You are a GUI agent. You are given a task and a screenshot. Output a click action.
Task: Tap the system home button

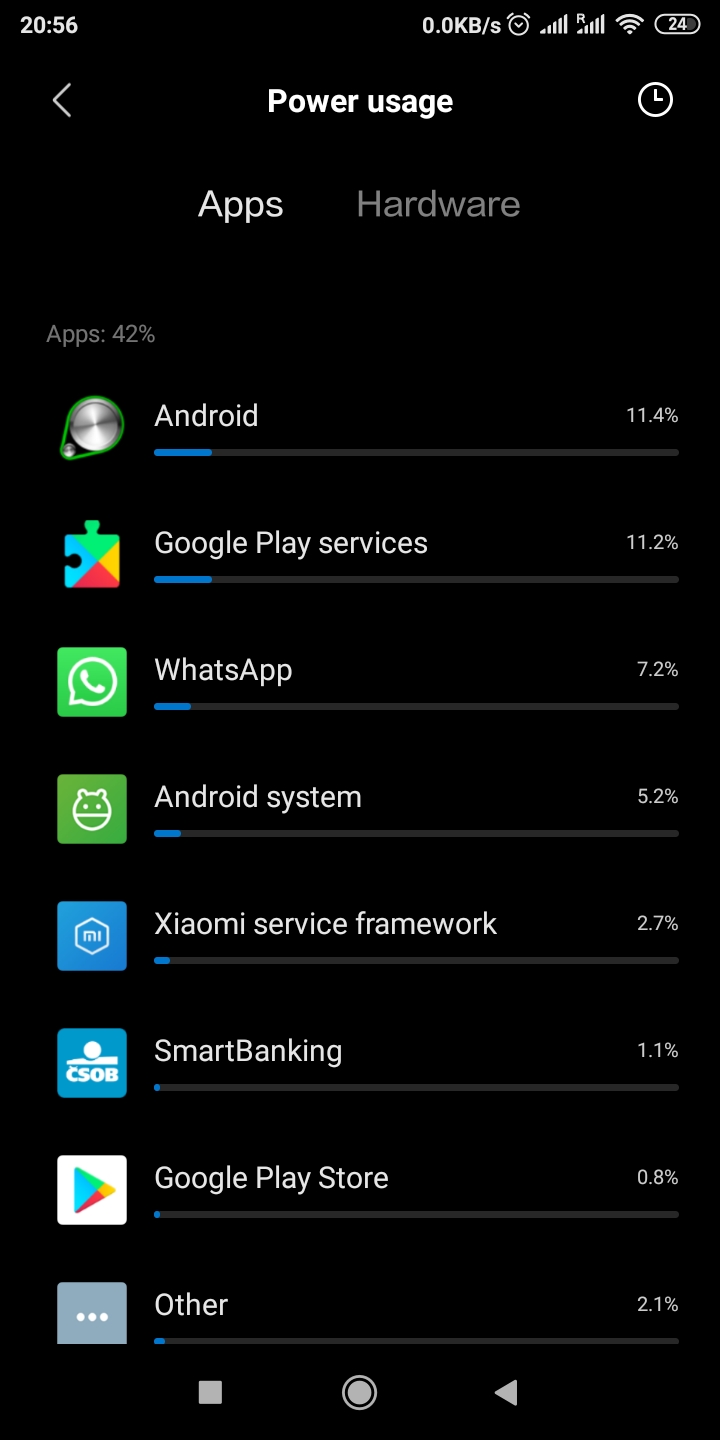click(359, 1392)
